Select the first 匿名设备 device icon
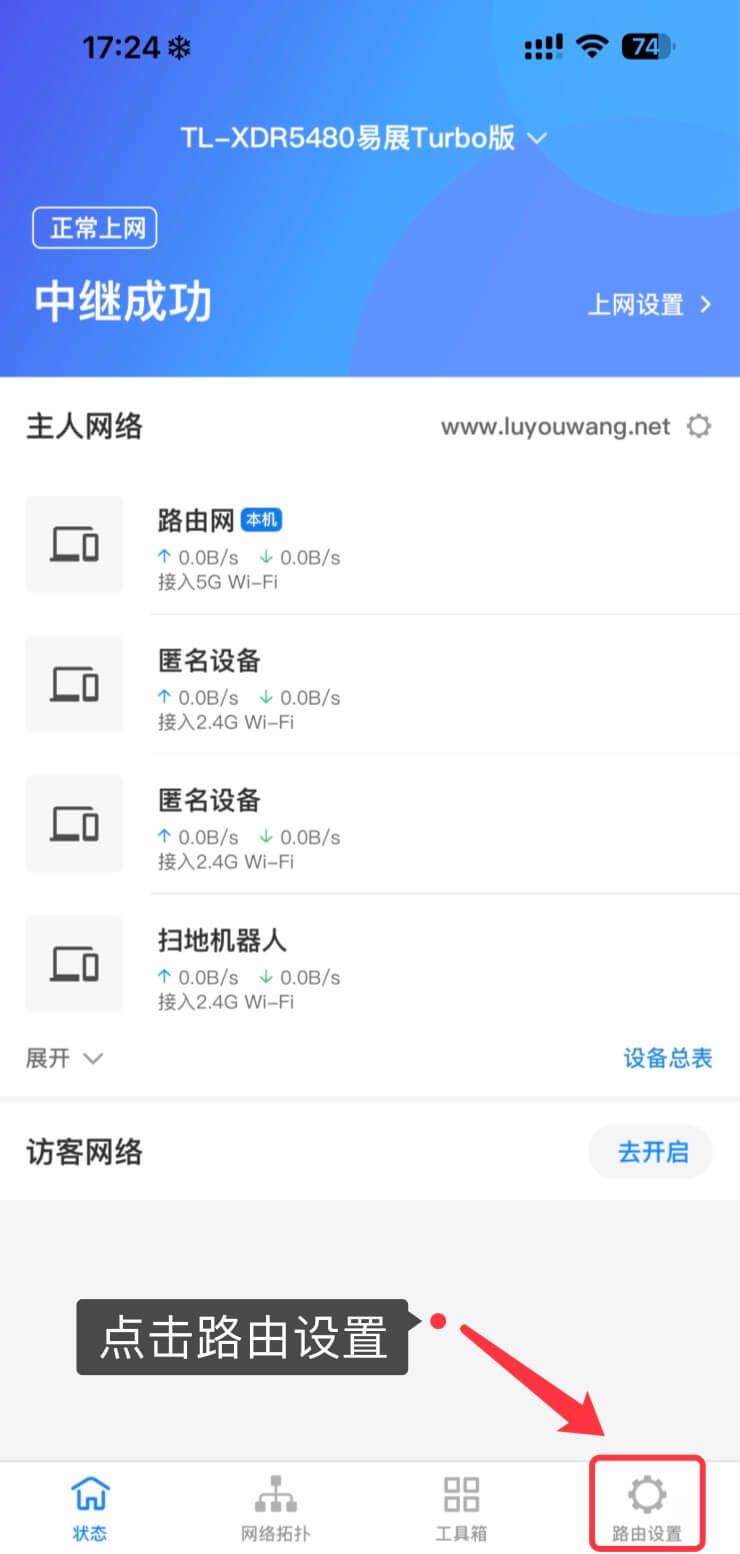 (x=74, y=684)
